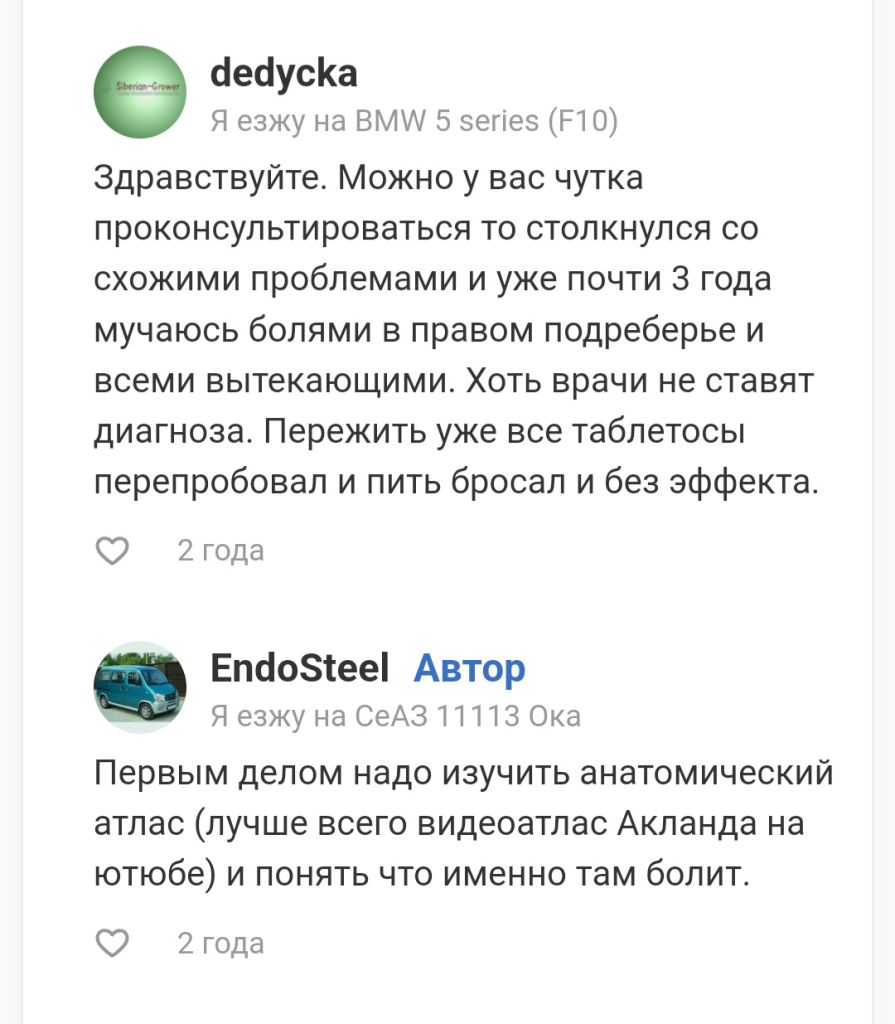Viewport: 895px width, 1024px height.
Task: Open EndoSteel's profile avatar
Action: tap(140, 687)
